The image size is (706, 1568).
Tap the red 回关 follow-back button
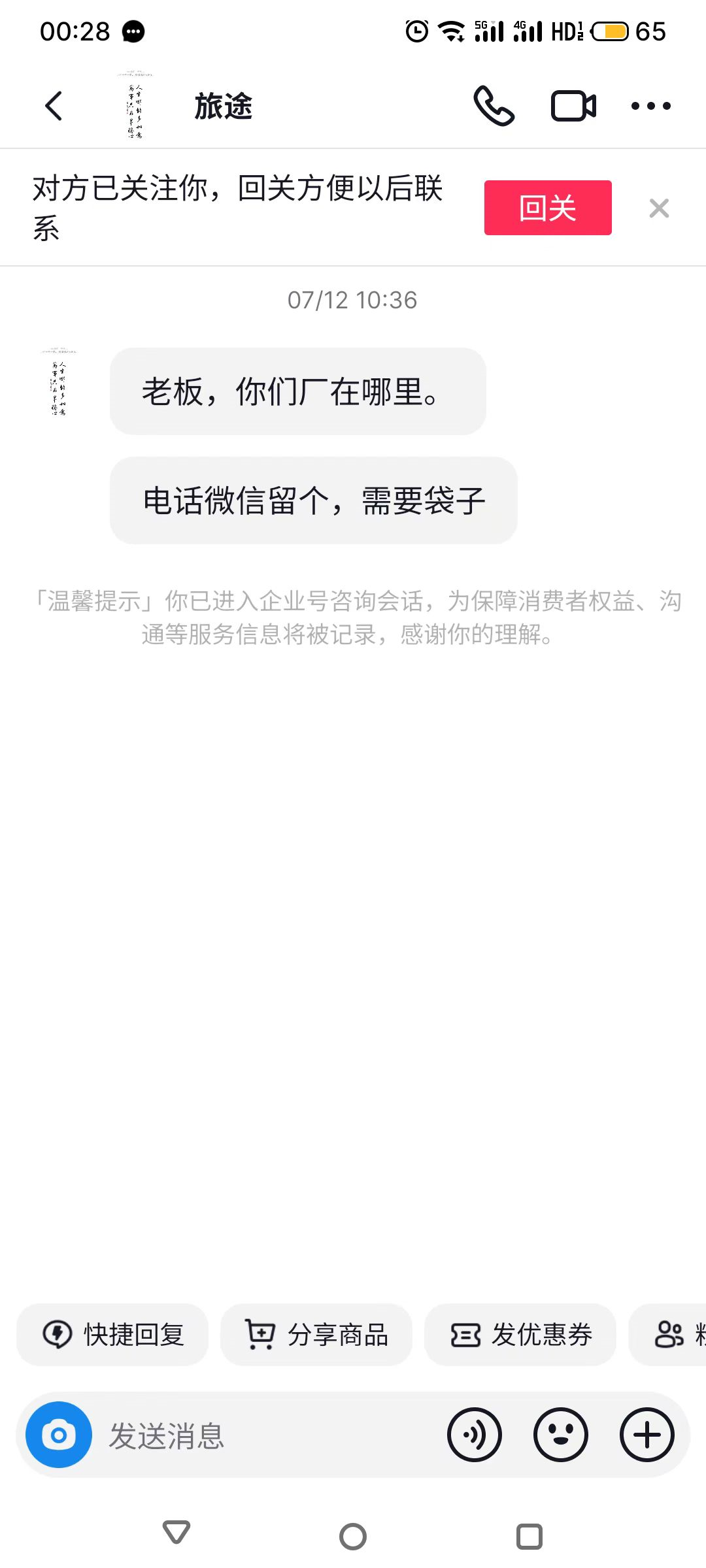coord(548,208)
